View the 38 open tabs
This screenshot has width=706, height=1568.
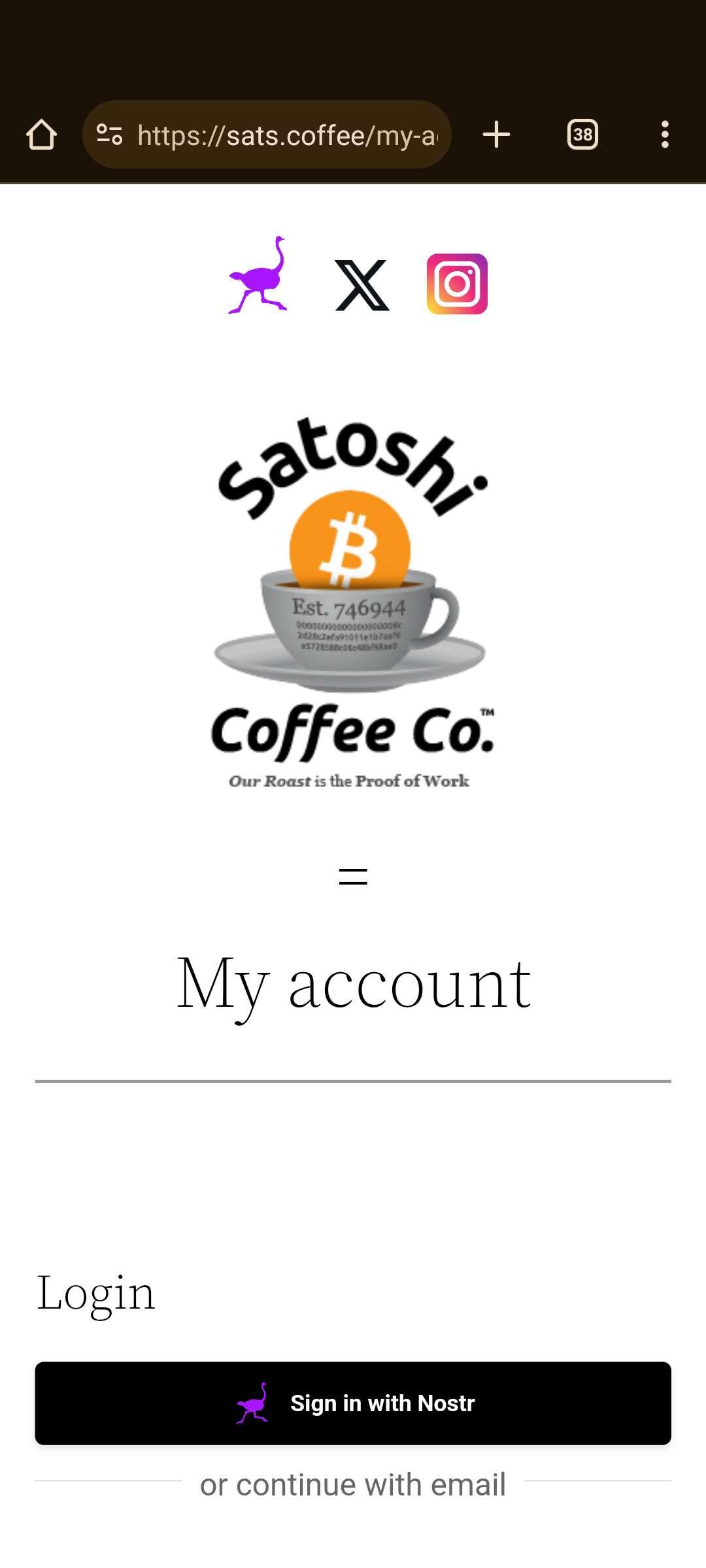(x=582, y=135)
